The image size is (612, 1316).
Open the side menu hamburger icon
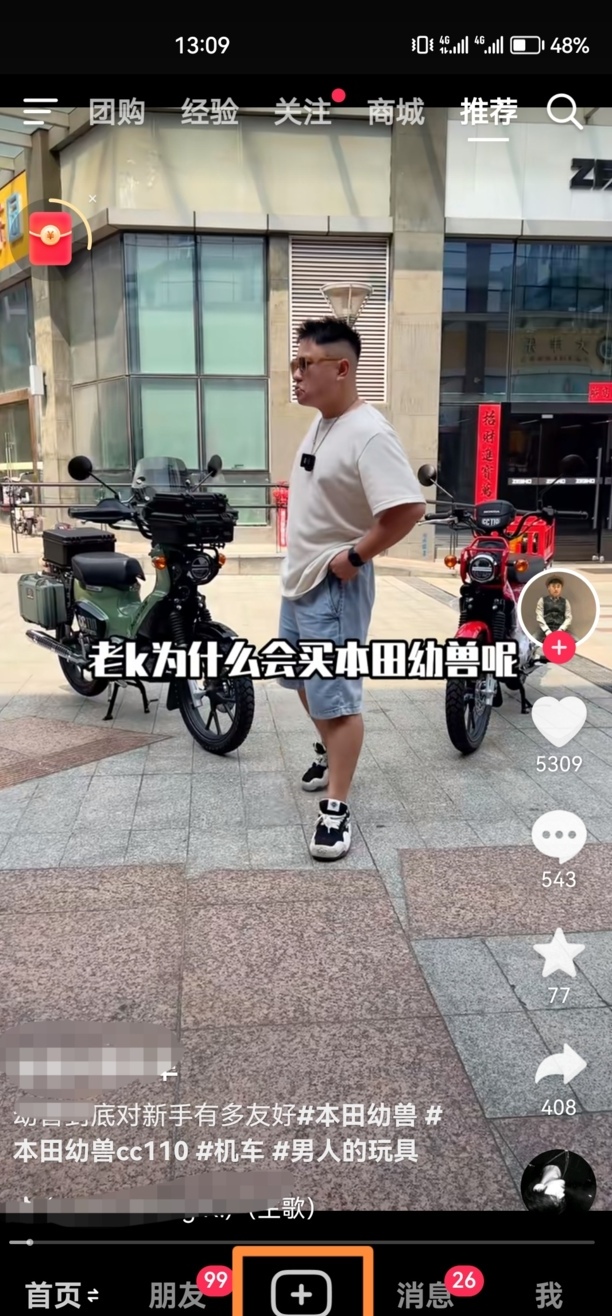coord(40,112)
